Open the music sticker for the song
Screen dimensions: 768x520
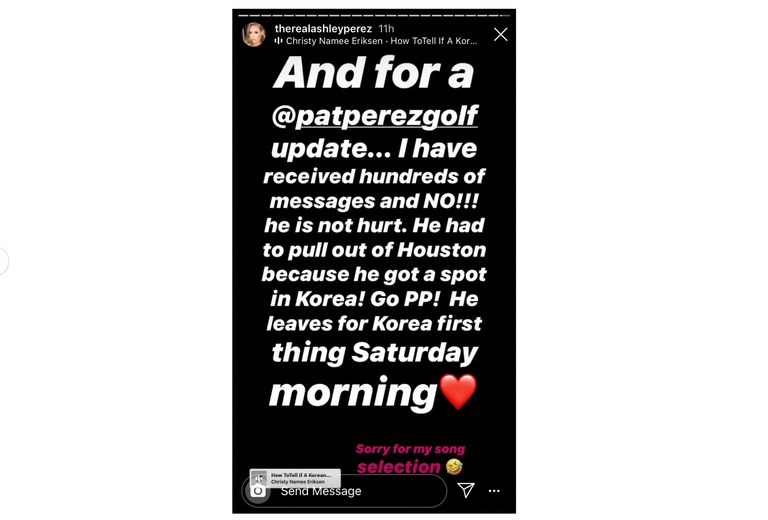pyautogui.click(x=295, y=477)
